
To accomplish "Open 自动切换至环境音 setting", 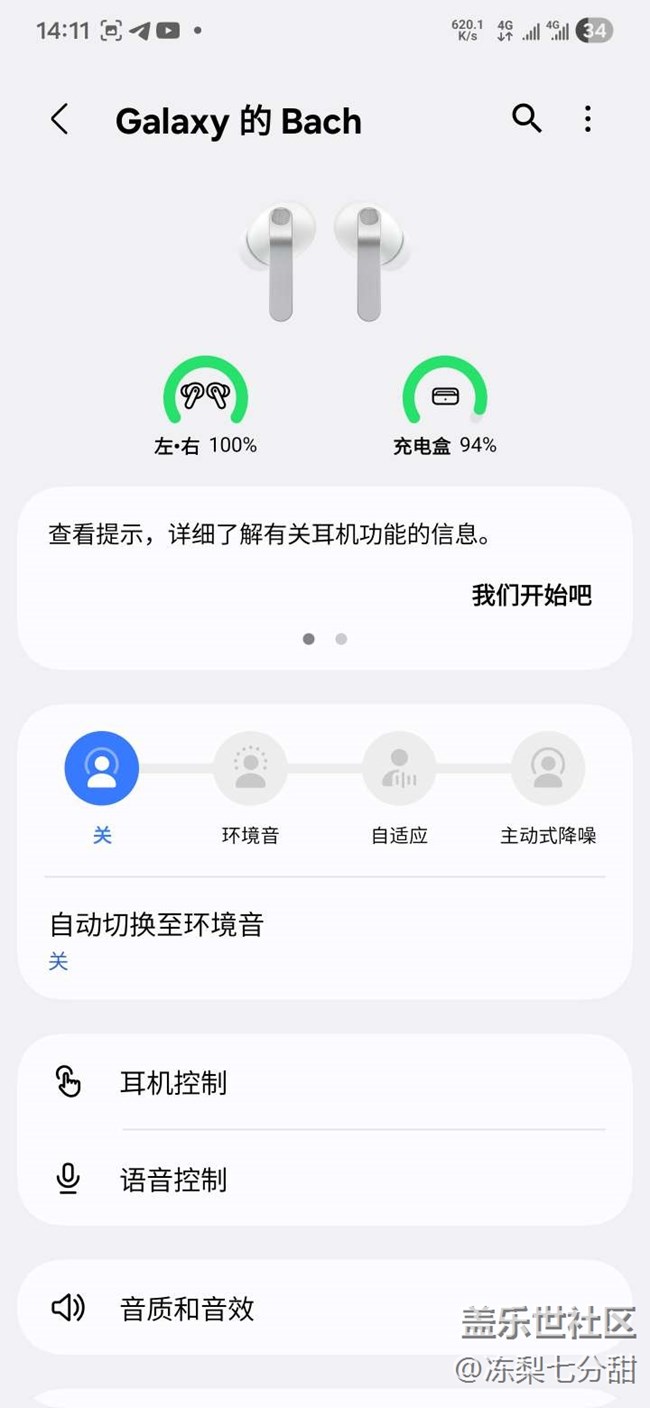I will pyautogui.click(x=325, y=940).
